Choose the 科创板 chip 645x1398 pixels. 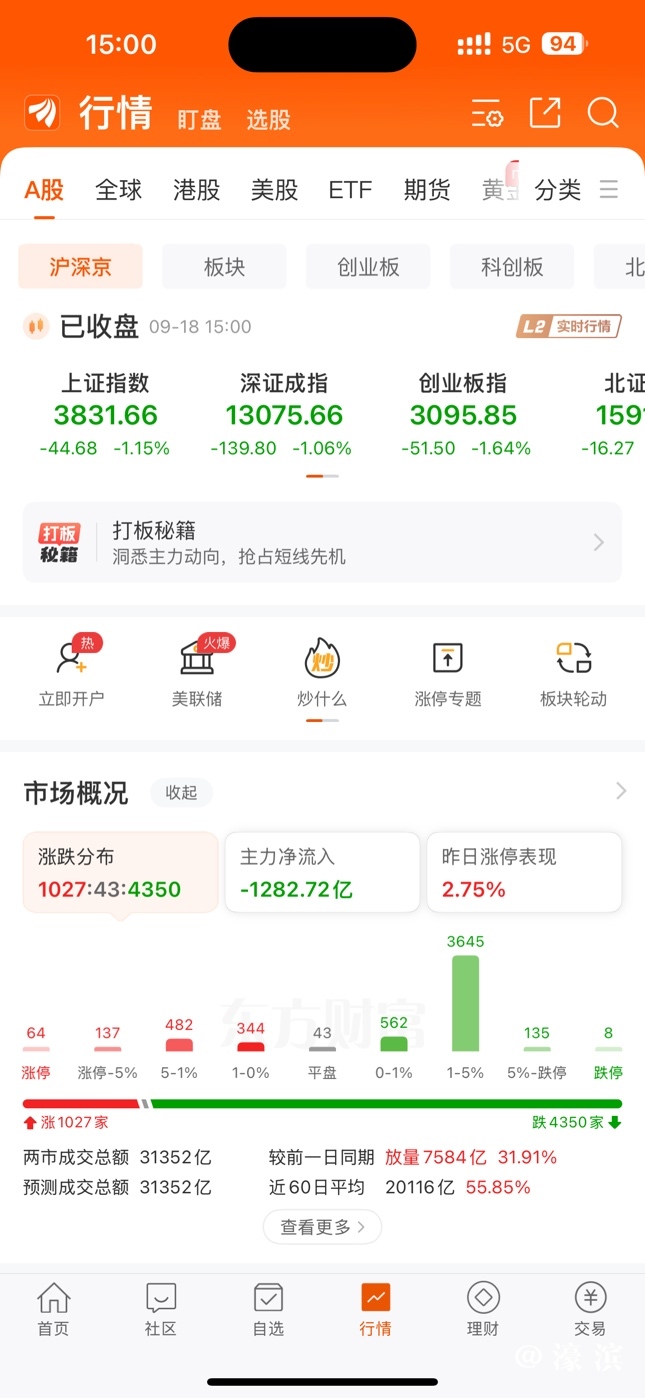[x=512, y=267]
